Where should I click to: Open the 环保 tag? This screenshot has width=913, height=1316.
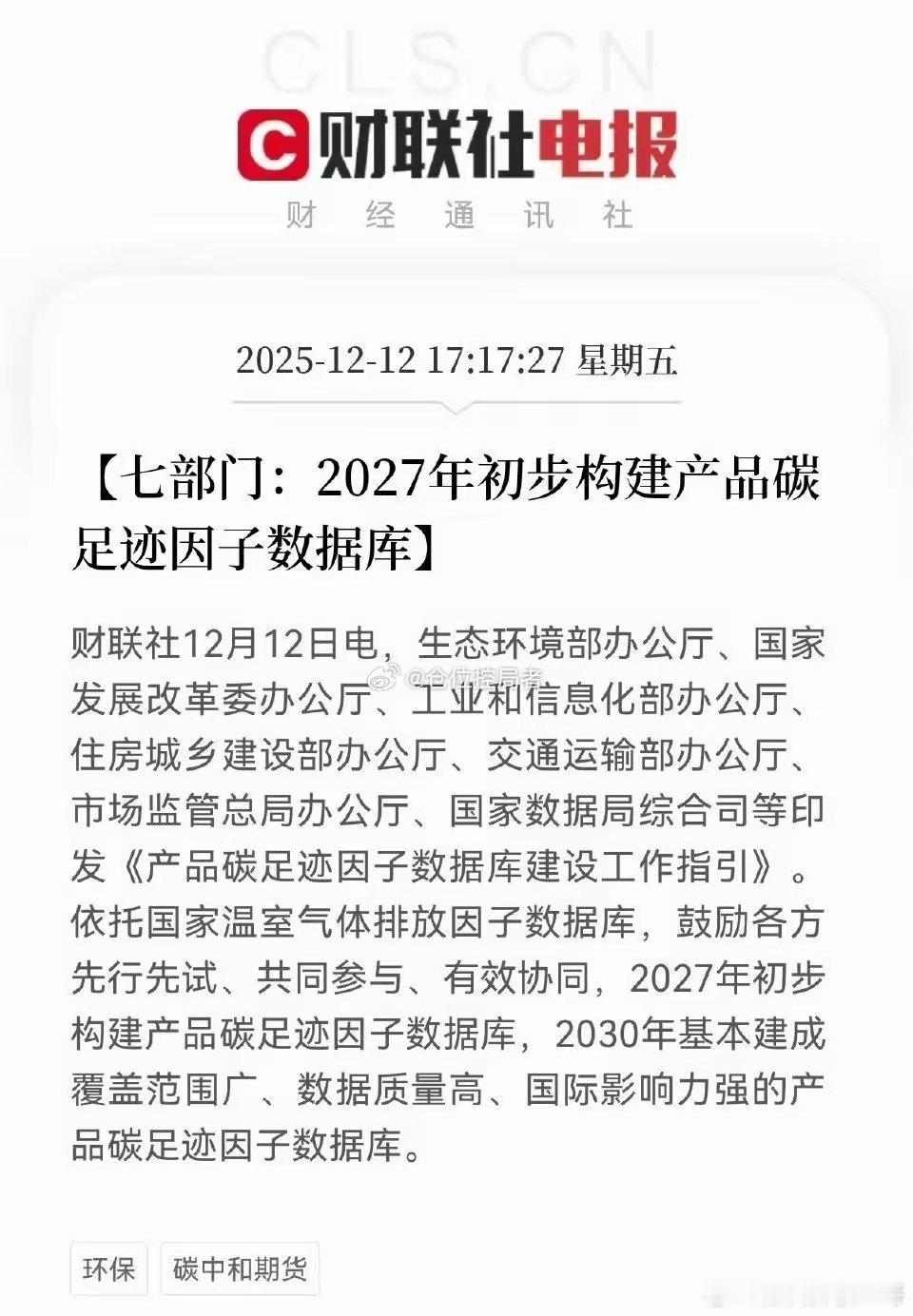tap(107, 1268)
